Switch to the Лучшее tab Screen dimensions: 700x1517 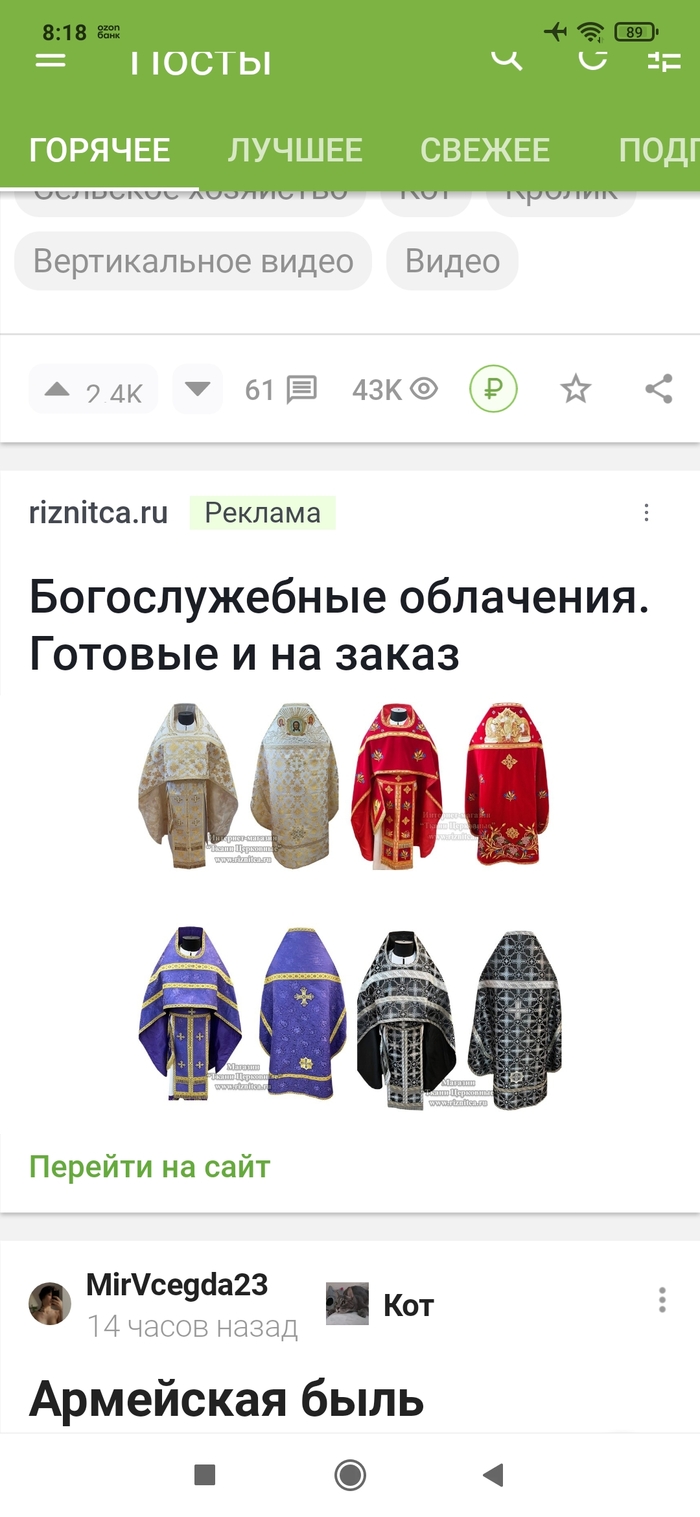click(x=295, y=150)
